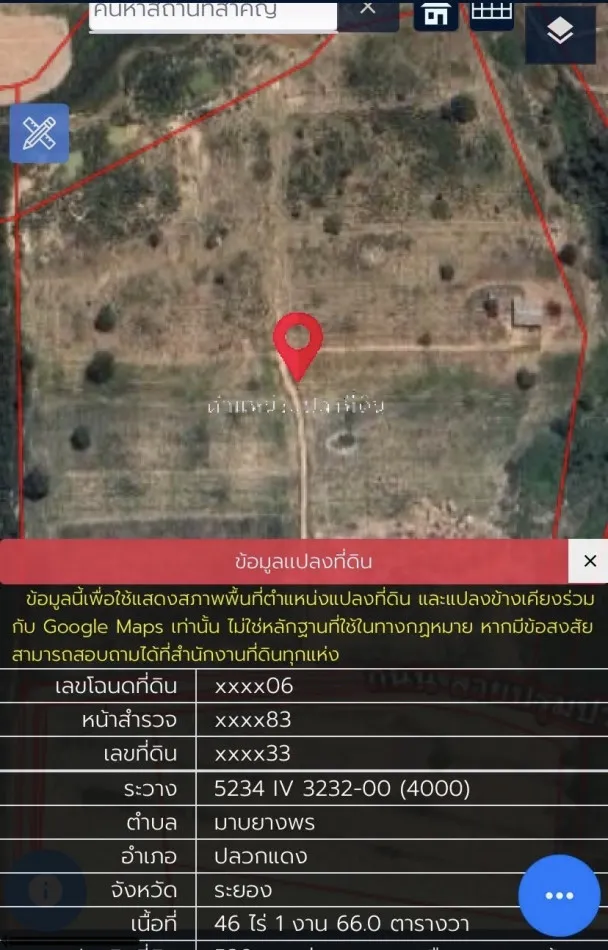
Task: Close the land parcel information panel
Action: (x=589, y=561)
